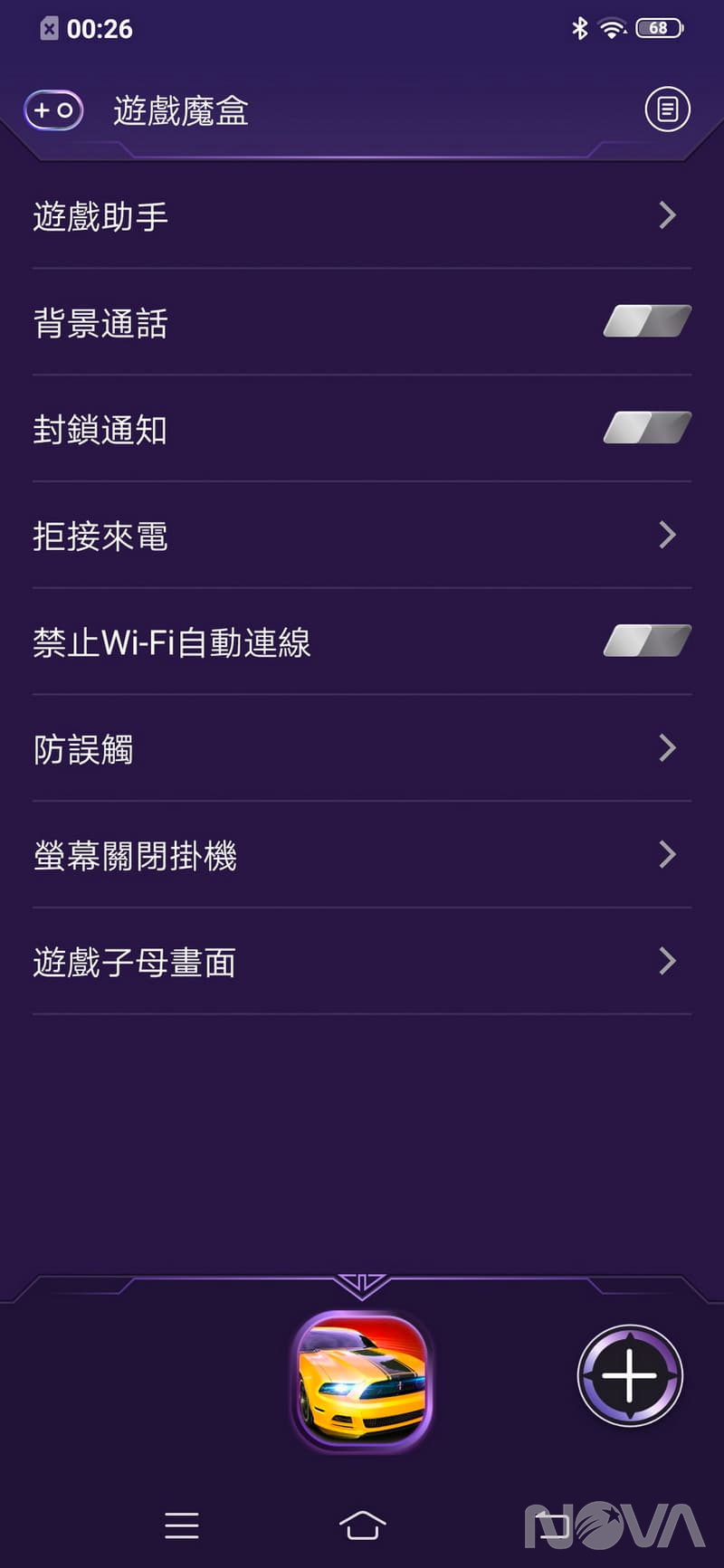724x1568 pixels.
Task: Open the game mode settings via top-left icon
Action: 52,109
